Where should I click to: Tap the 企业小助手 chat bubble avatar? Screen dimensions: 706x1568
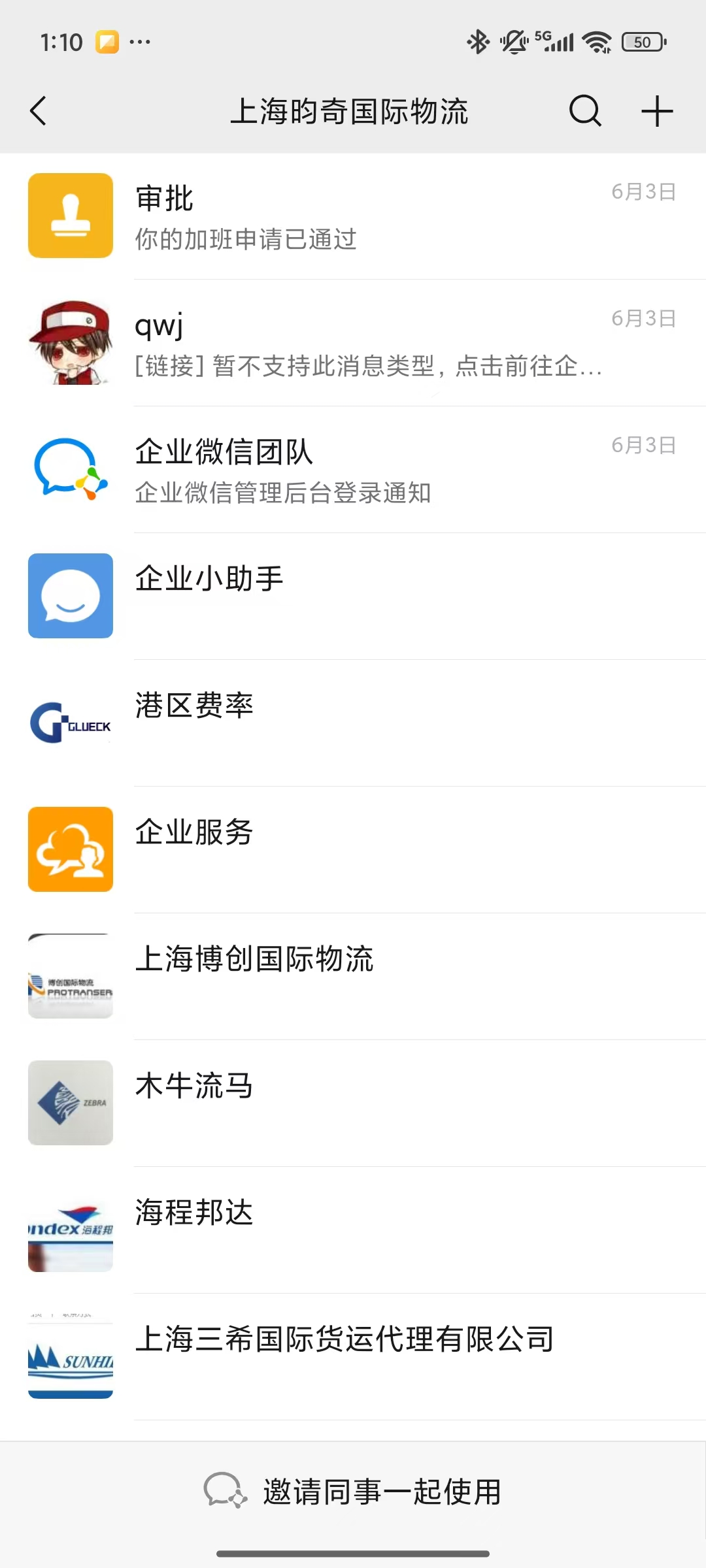71,596
